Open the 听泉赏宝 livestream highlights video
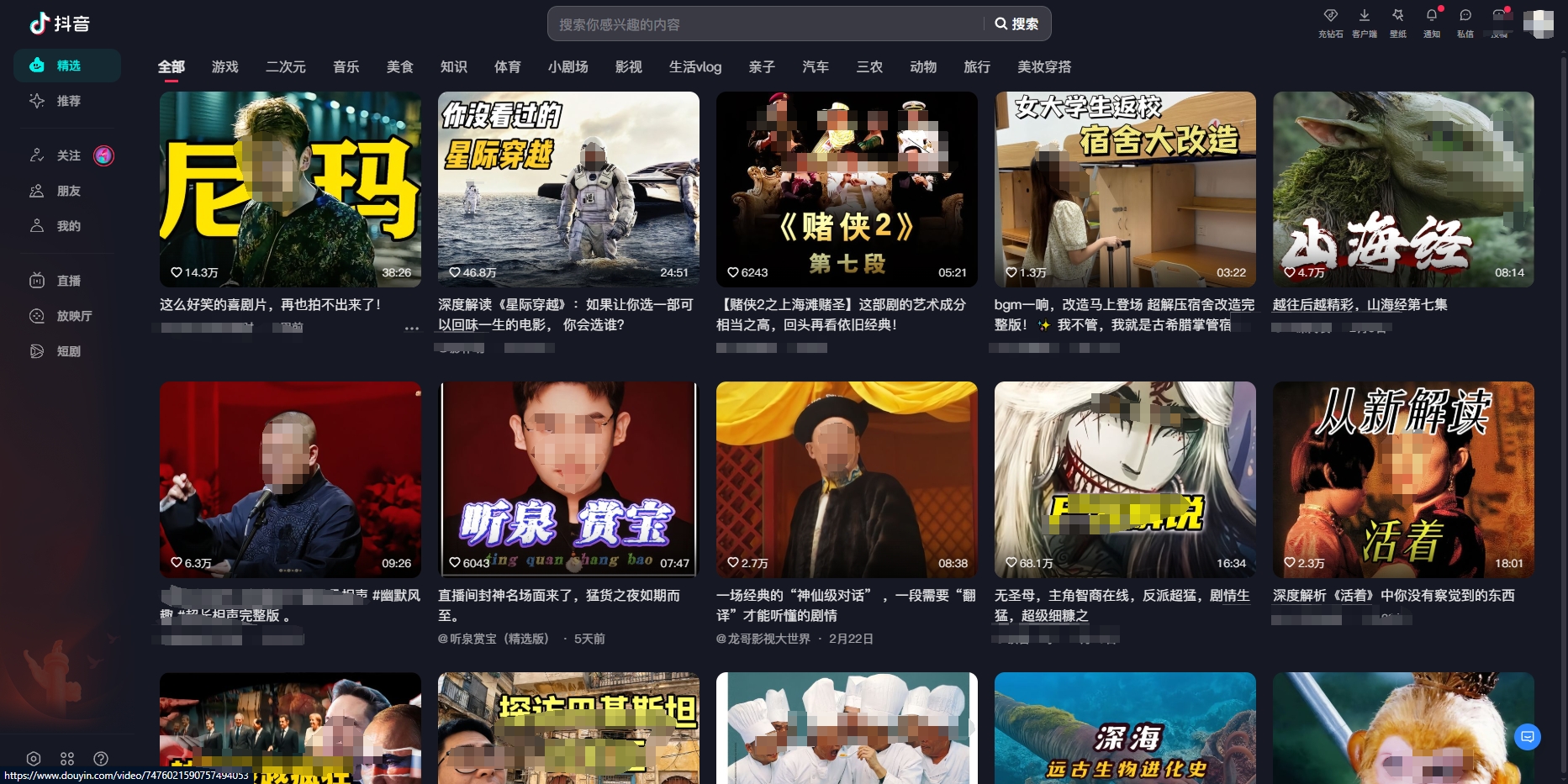Screen dimensions: 1568x784 click(x=568, y=479)
